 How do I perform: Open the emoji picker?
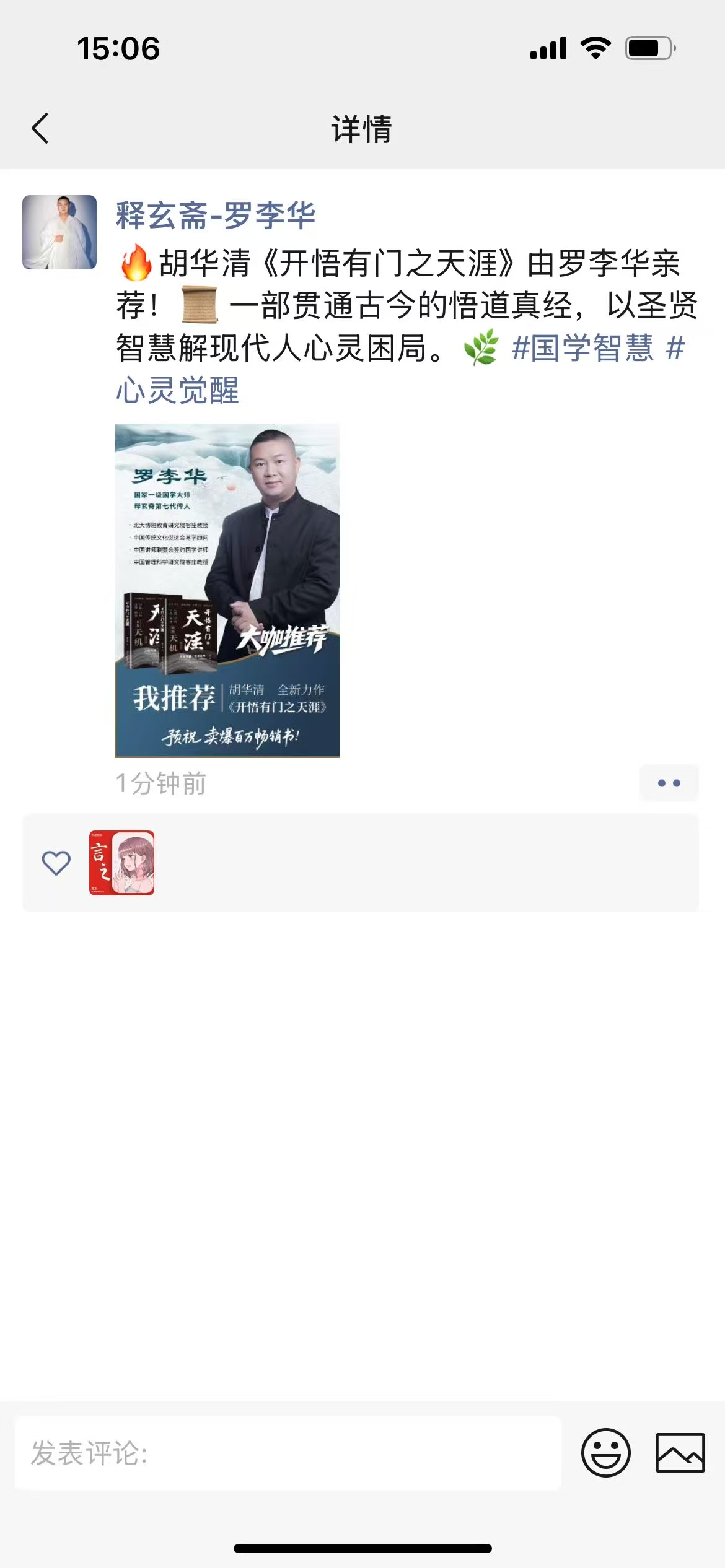click(605, 1453)
